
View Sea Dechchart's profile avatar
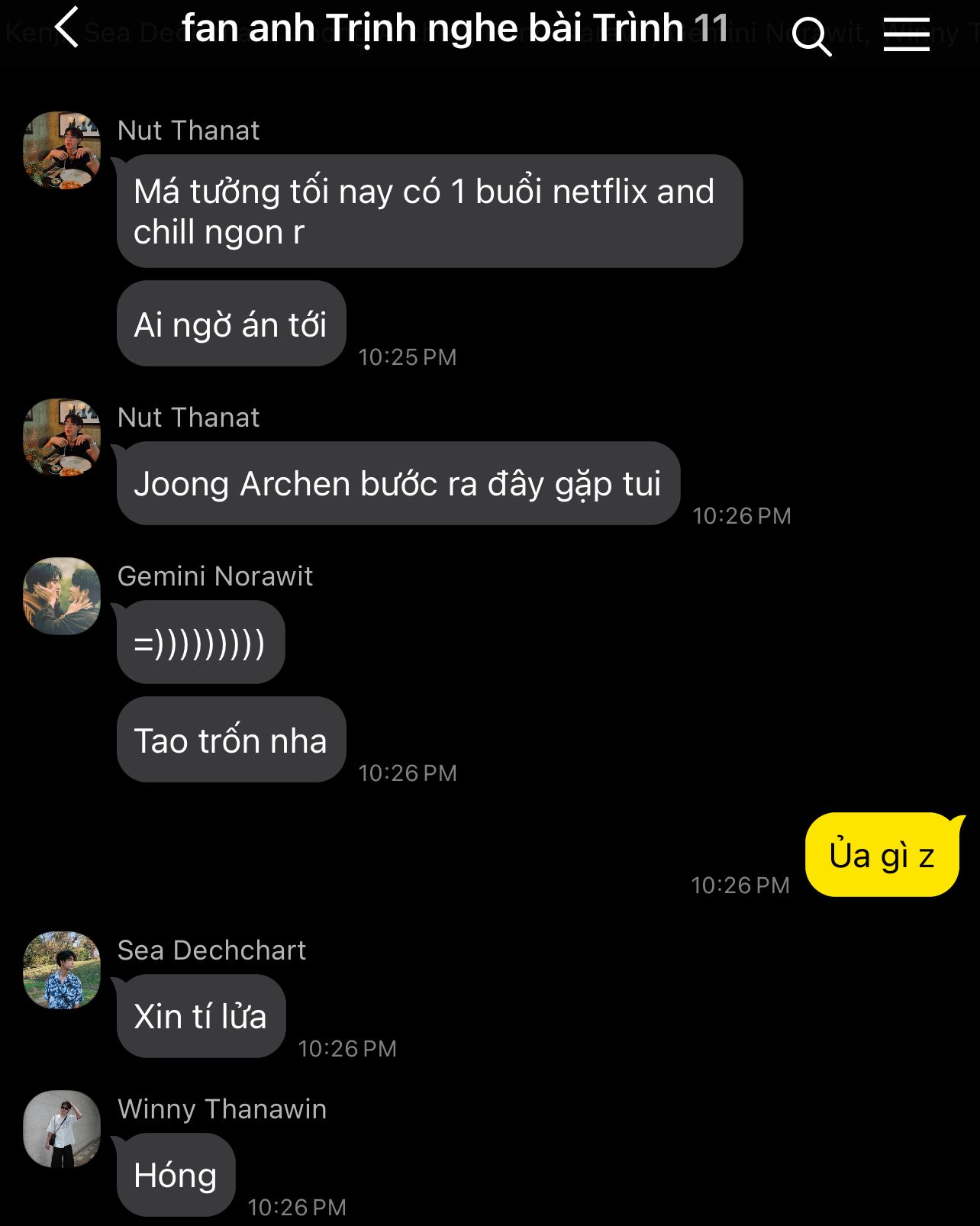tap(62, 970)
